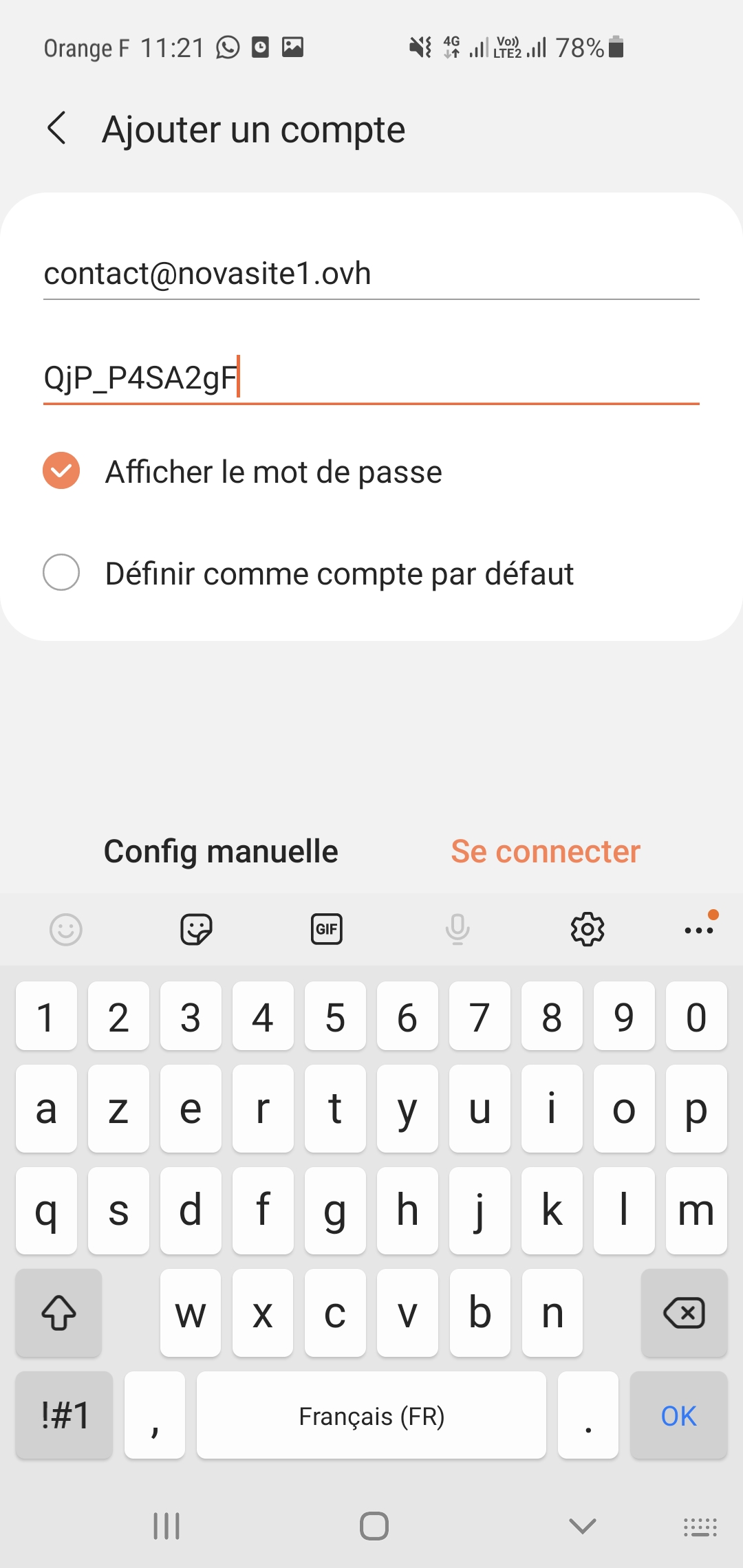This screenshot has height=1568, width=743.
Task: Open keyboard settings gear
Action: click(588, 930)
